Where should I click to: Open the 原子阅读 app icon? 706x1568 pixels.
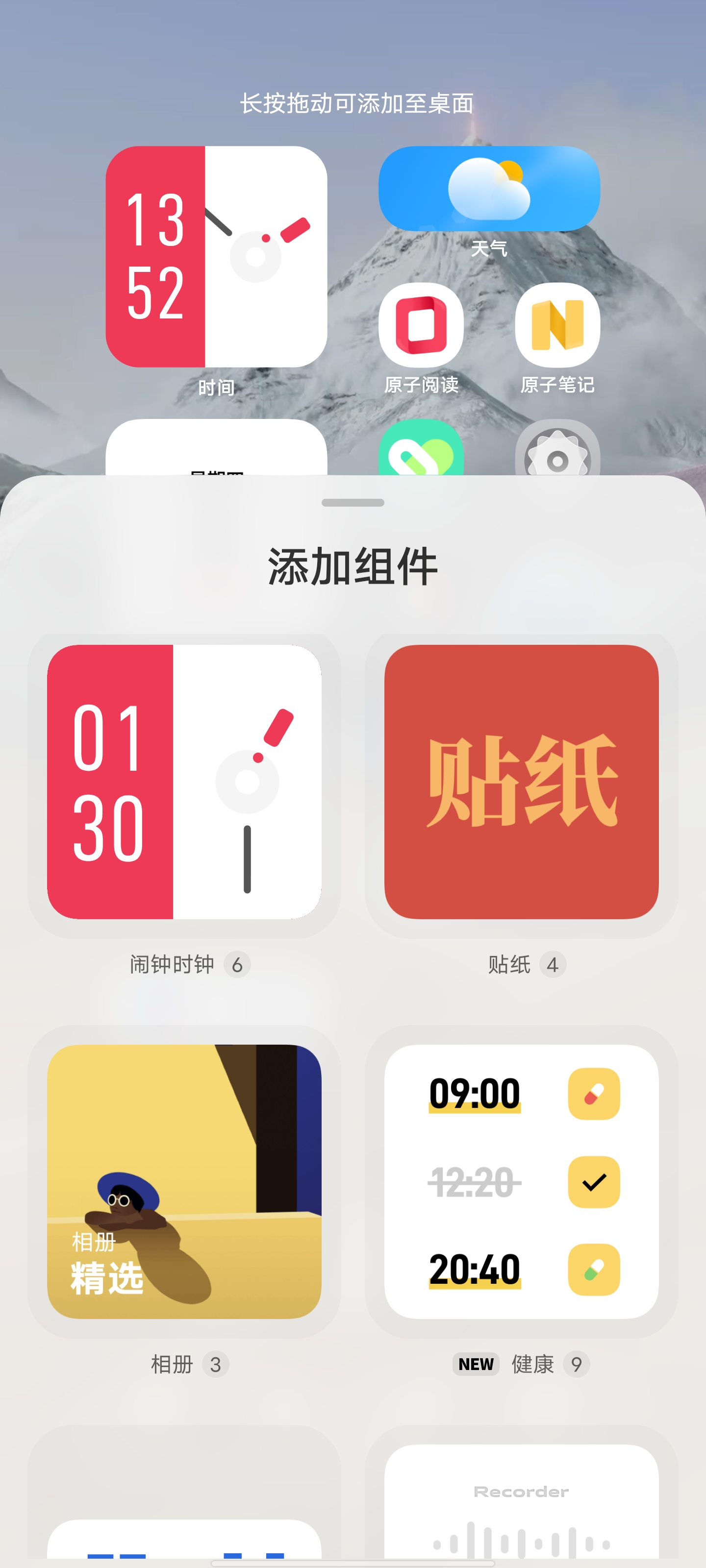pyautogui.click(x=421, y=326)
